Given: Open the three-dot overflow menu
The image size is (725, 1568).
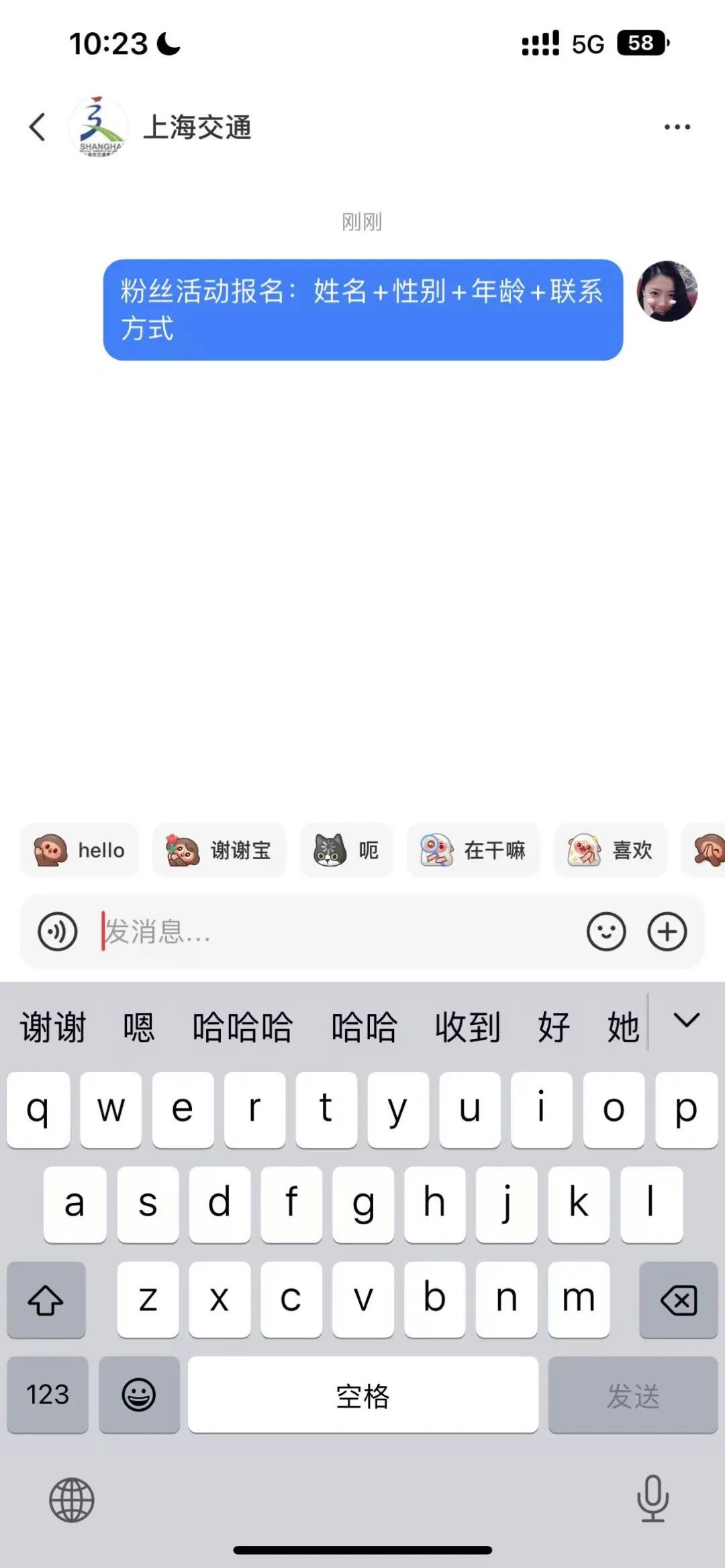Looking at the screenshot, I should (x=677, y=127).
